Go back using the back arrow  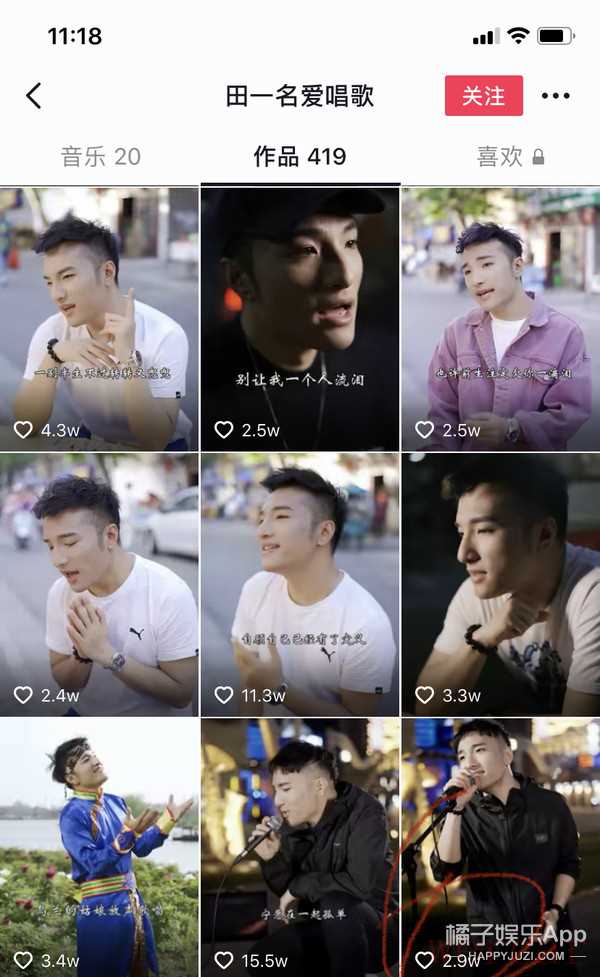tap(34, 96)
